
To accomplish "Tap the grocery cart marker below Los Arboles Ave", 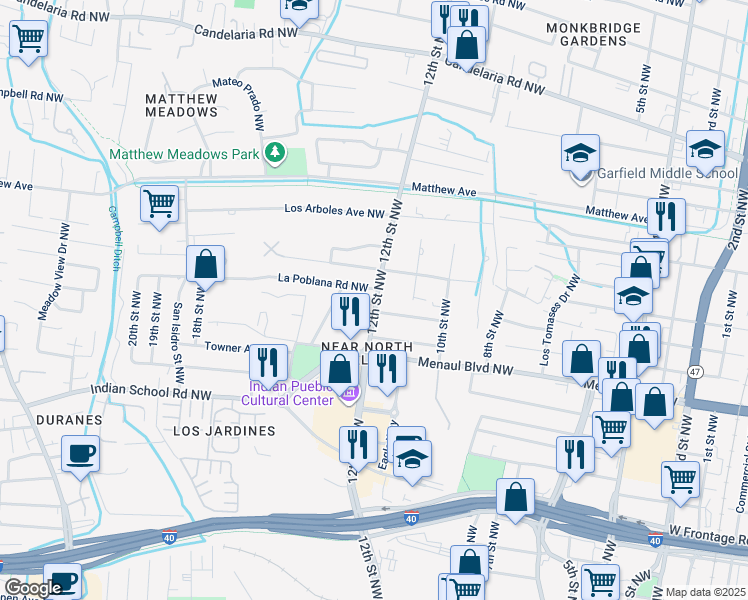I will pos(160,204).
